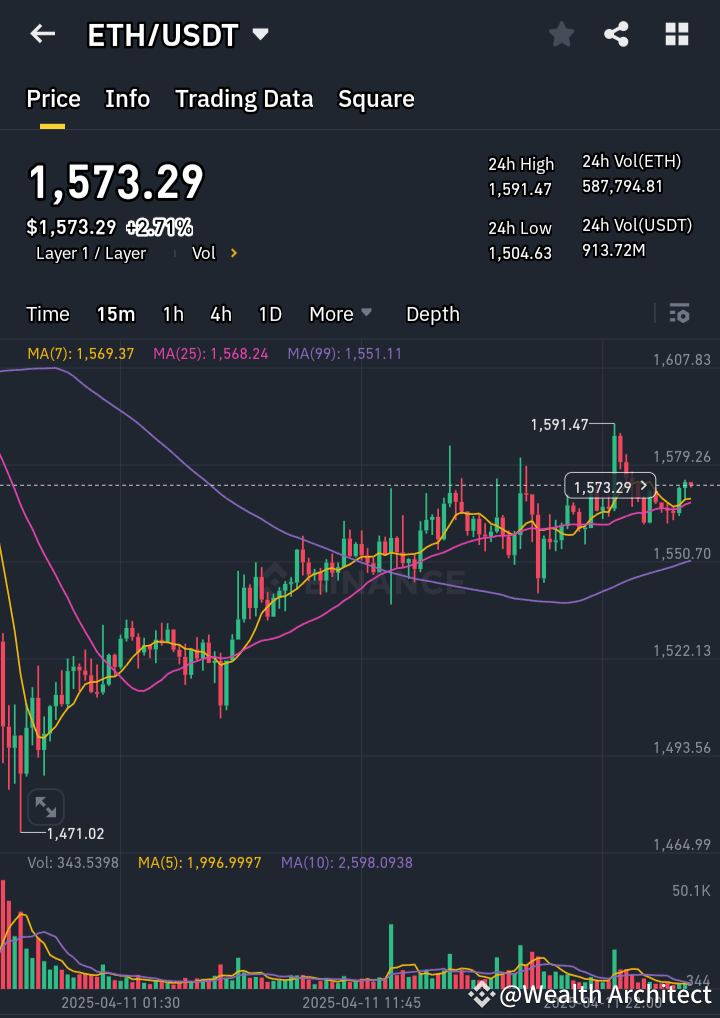Open the grid layout icon
Screen dimensions: 720x1018
pyautogui.click(x=677, y=33)
